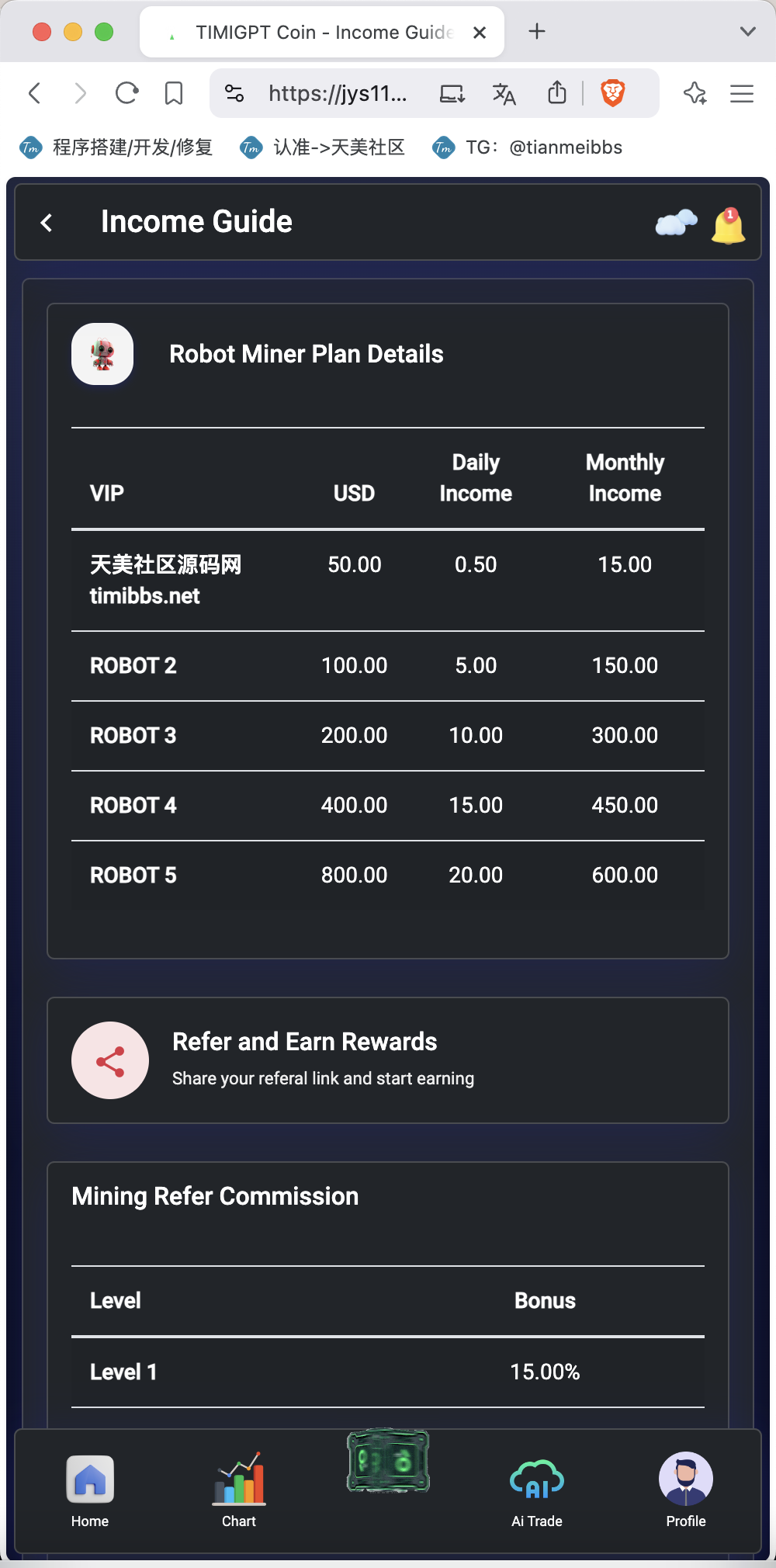Reload the current page

pyautogui.click(x=126, y=93)
